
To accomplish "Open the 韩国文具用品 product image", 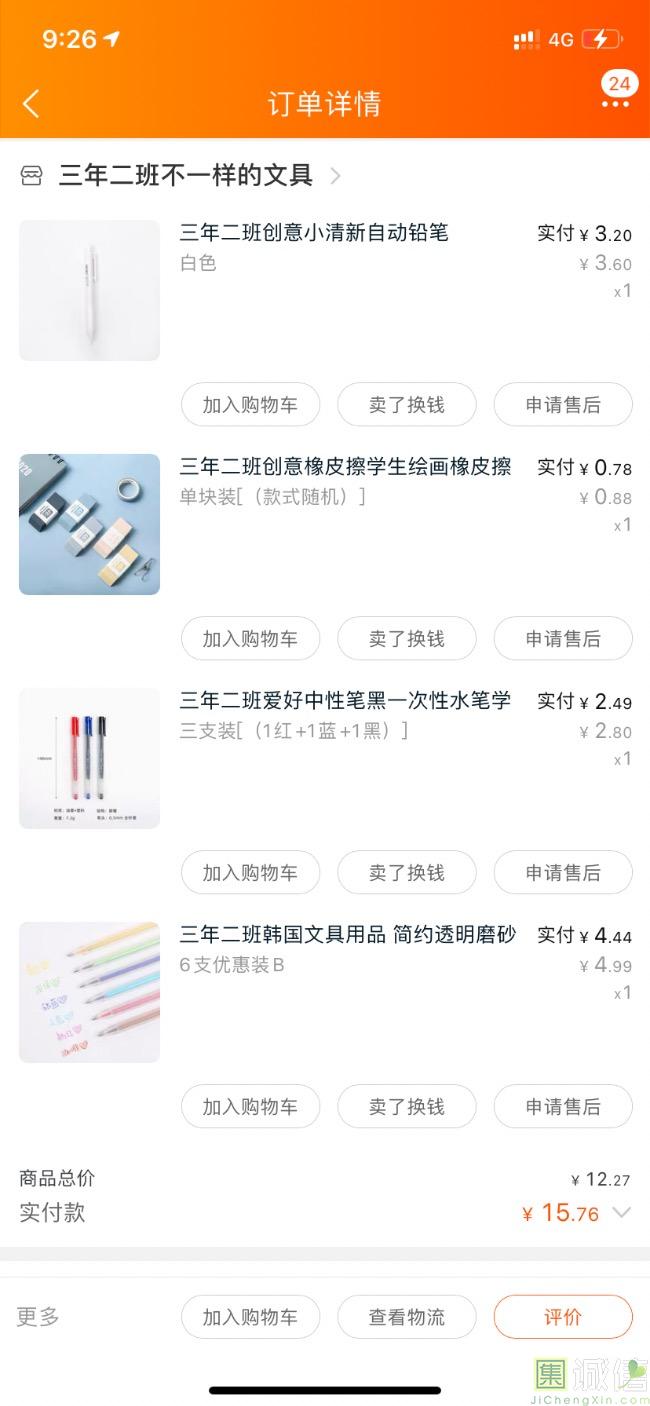I will click(89, 992).
